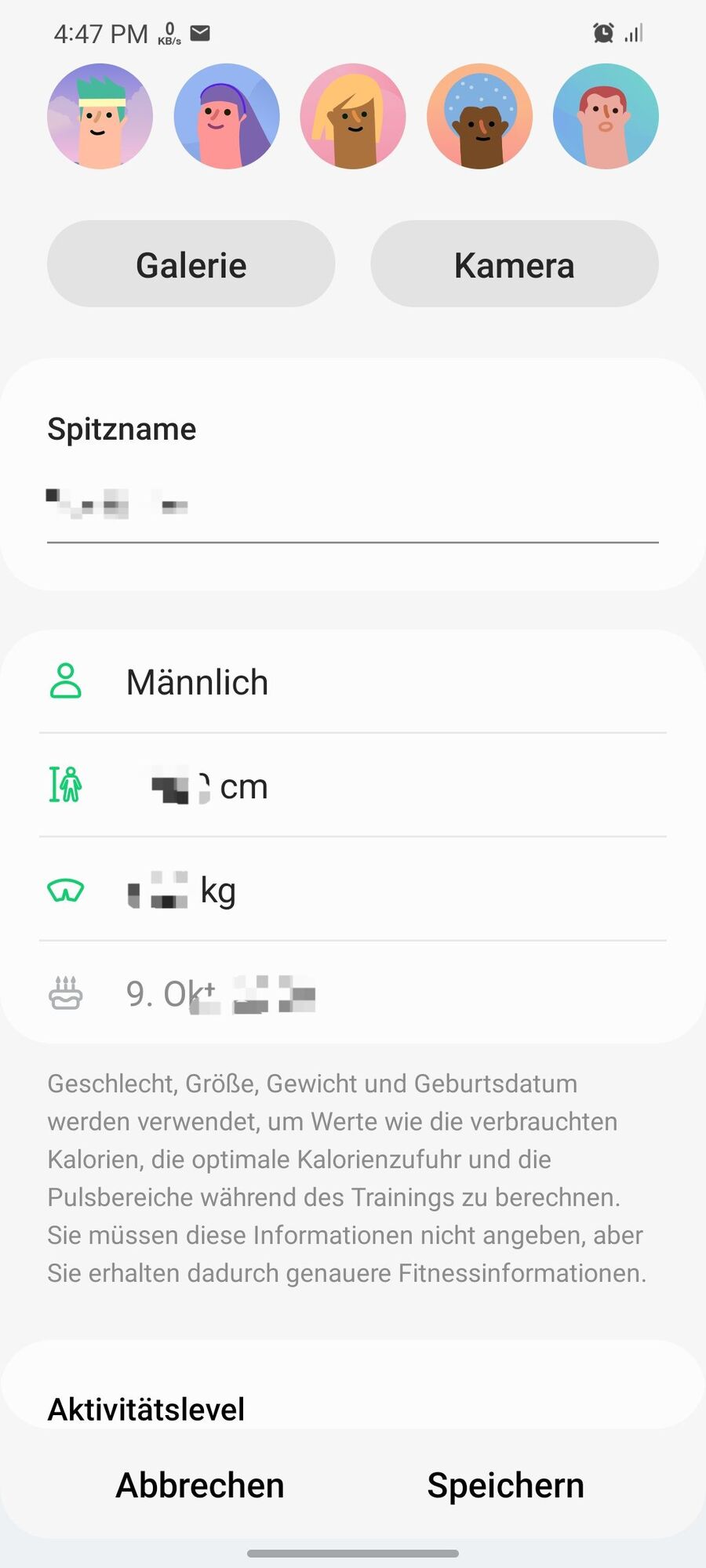Tap Abbrechen to discard changes
The image size is (706, 1568).
click(200, 1485)
